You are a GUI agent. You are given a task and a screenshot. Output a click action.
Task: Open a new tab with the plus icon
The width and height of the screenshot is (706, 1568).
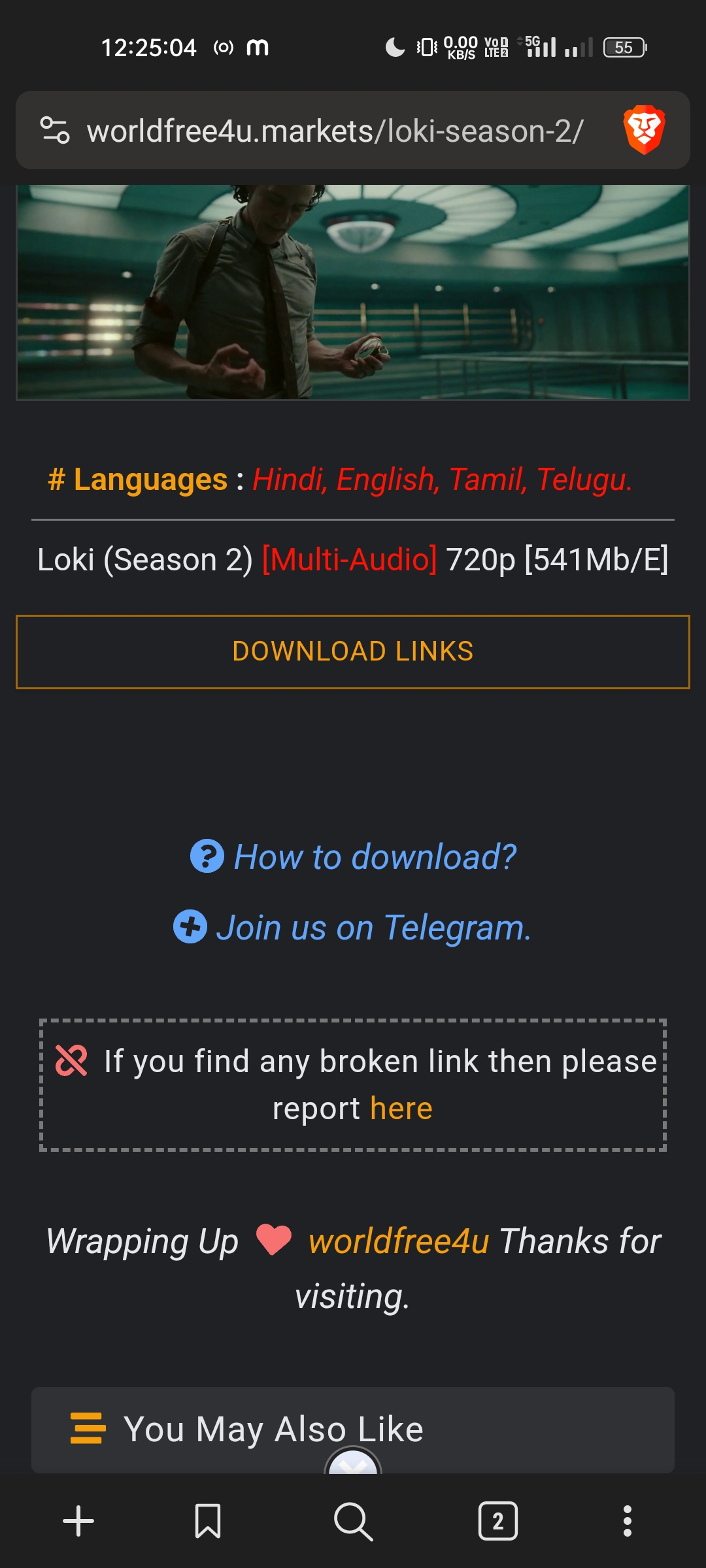tap(78, 1522)
